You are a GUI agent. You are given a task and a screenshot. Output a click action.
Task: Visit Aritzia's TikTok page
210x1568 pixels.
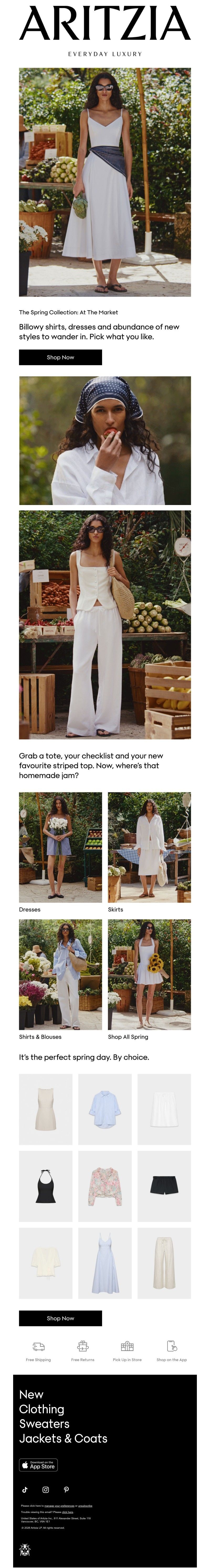[25, 1489]
